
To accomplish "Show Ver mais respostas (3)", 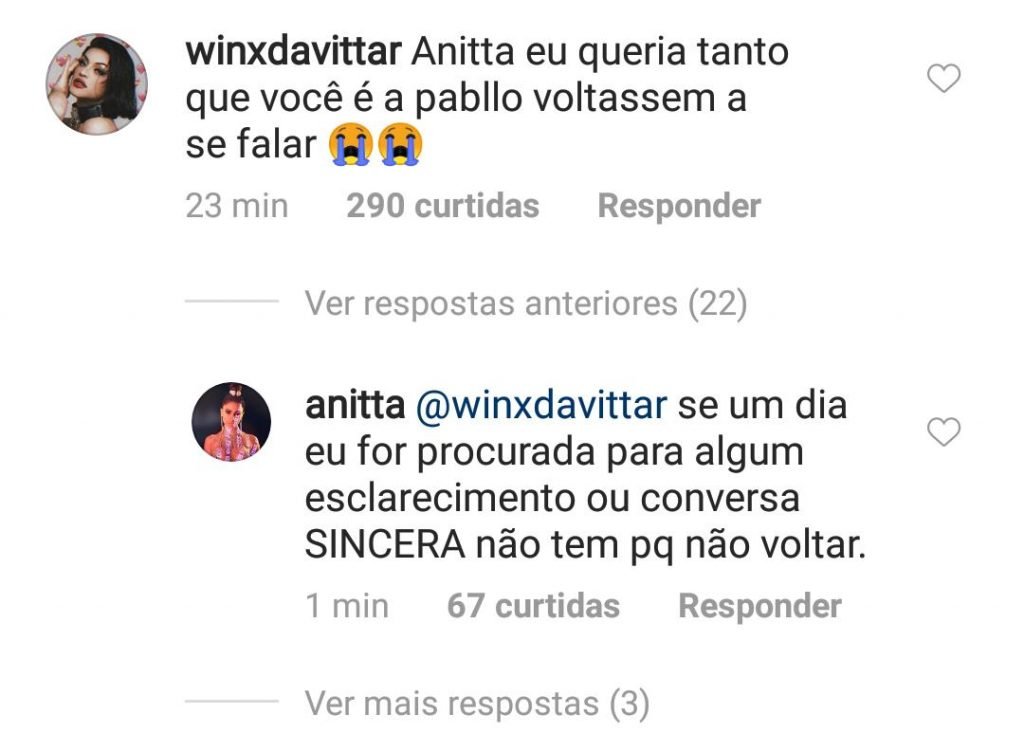I will pos(477,704).
